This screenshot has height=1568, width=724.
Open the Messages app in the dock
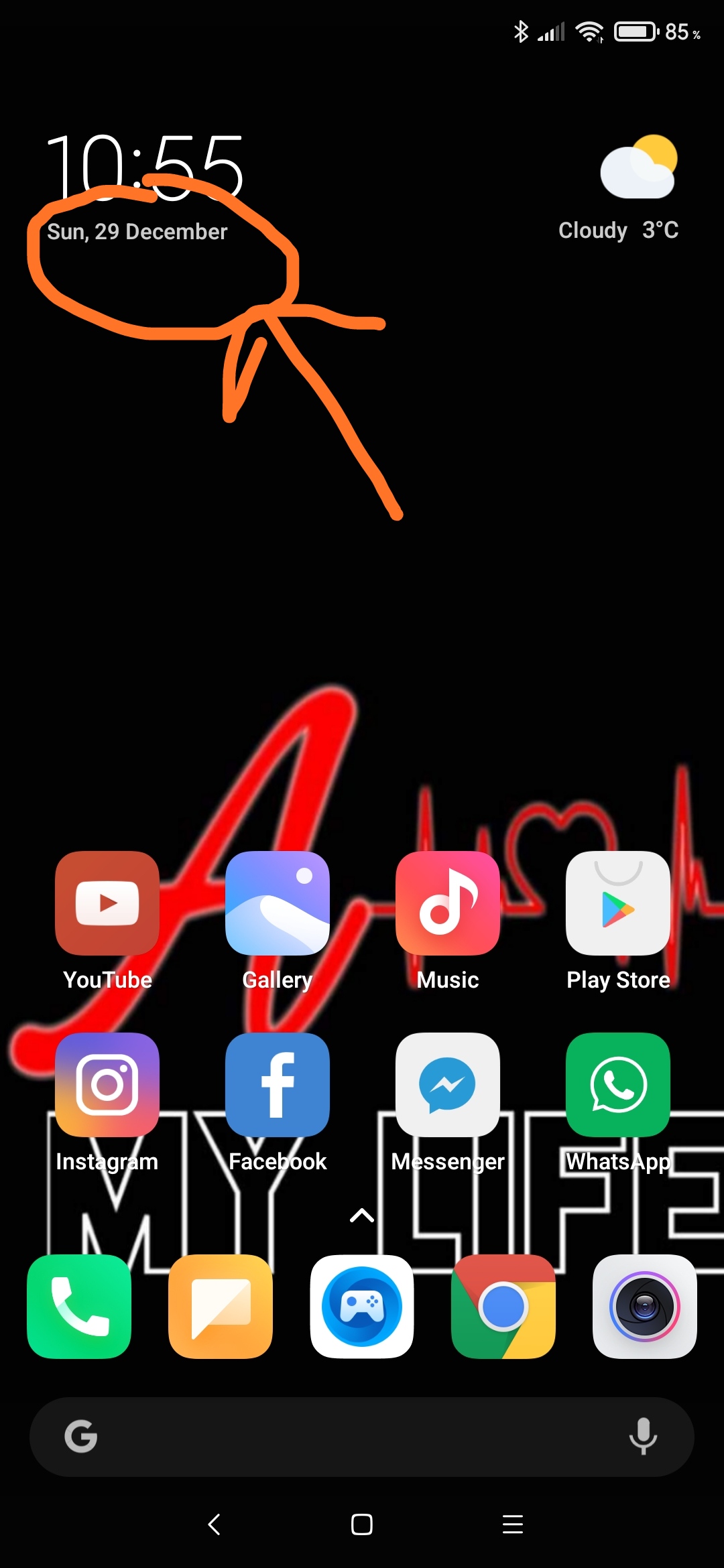(x=221, y=1307)
